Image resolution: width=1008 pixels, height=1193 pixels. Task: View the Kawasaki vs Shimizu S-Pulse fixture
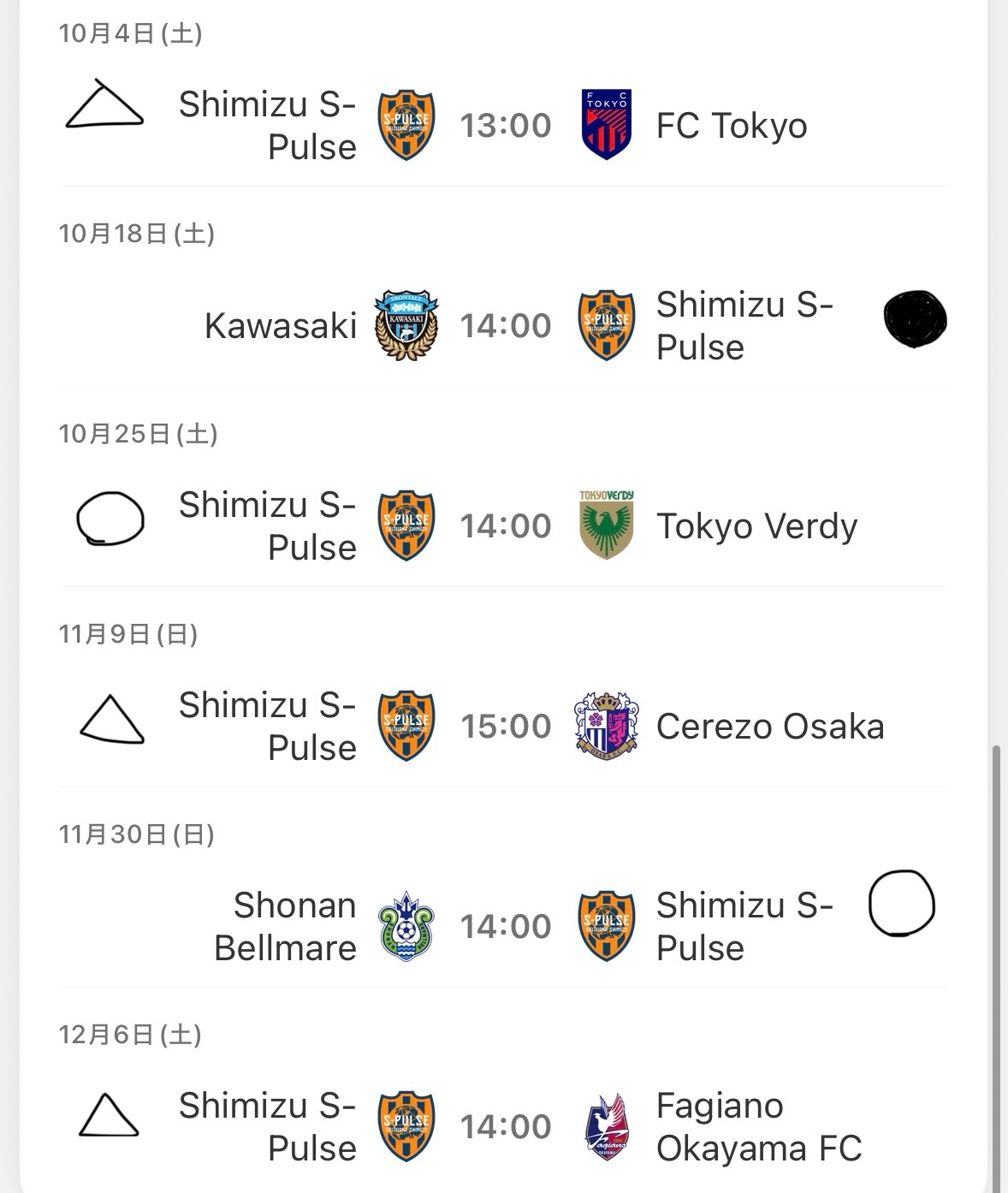click(x=505, y=326)
